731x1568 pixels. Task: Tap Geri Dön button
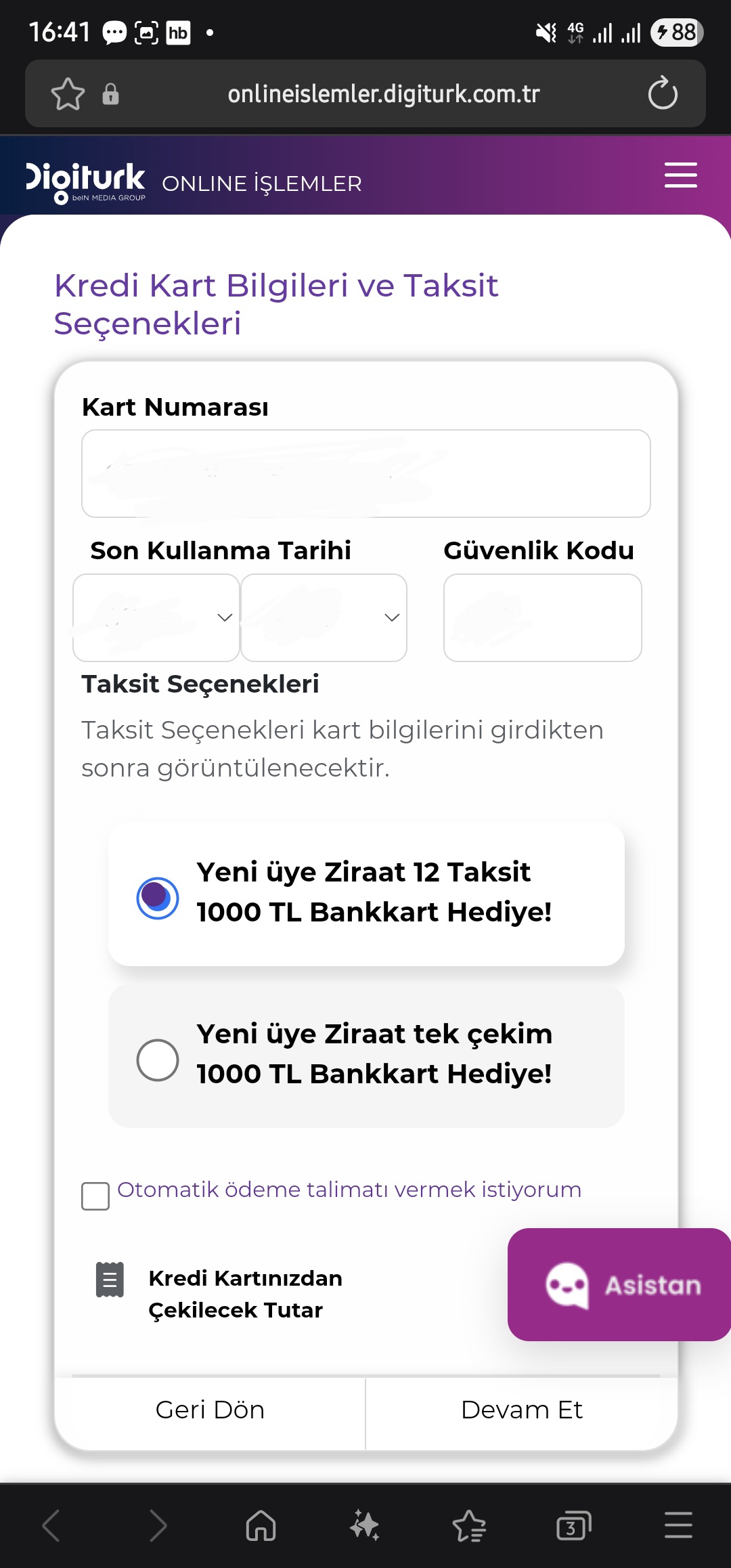[210, 1410]
